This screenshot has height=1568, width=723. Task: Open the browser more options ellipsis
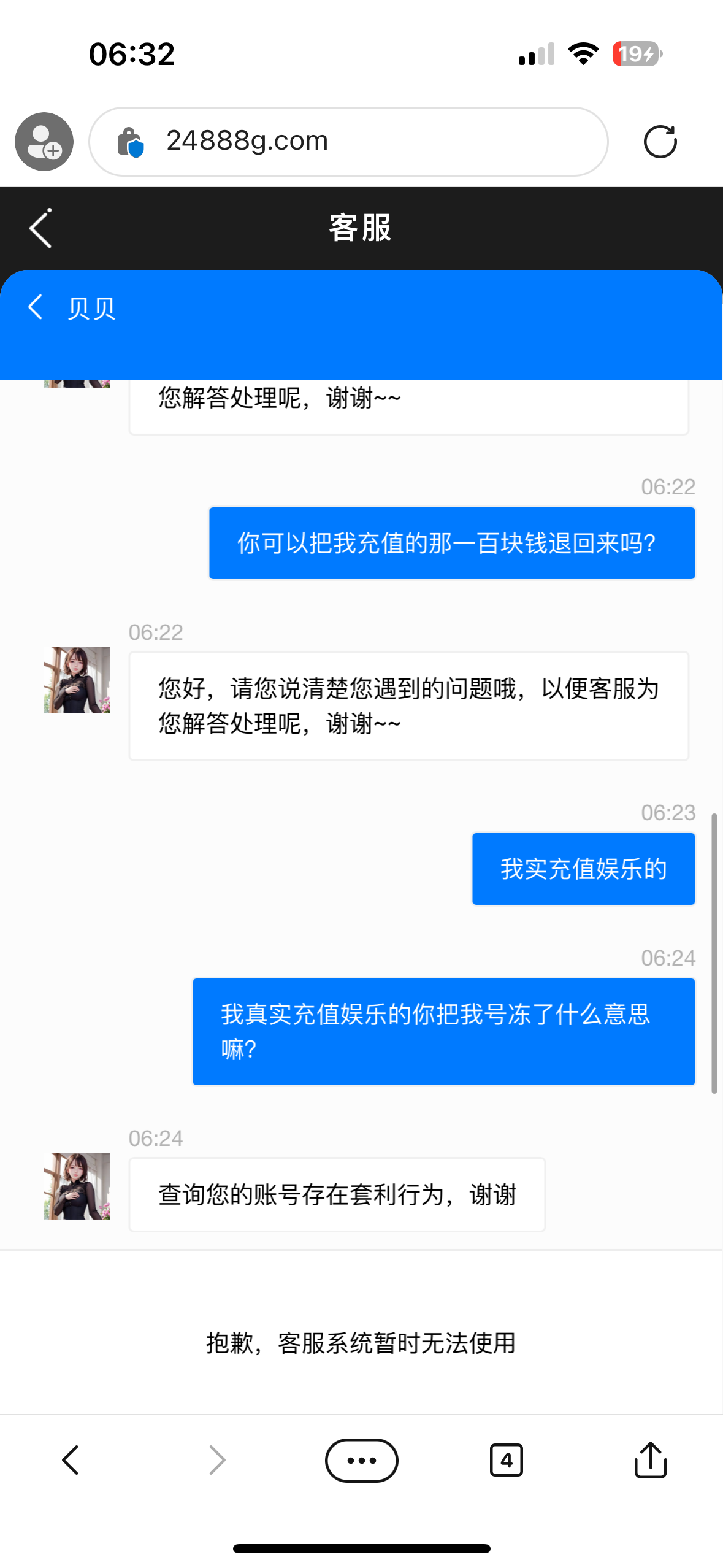tap(361, 1459)
